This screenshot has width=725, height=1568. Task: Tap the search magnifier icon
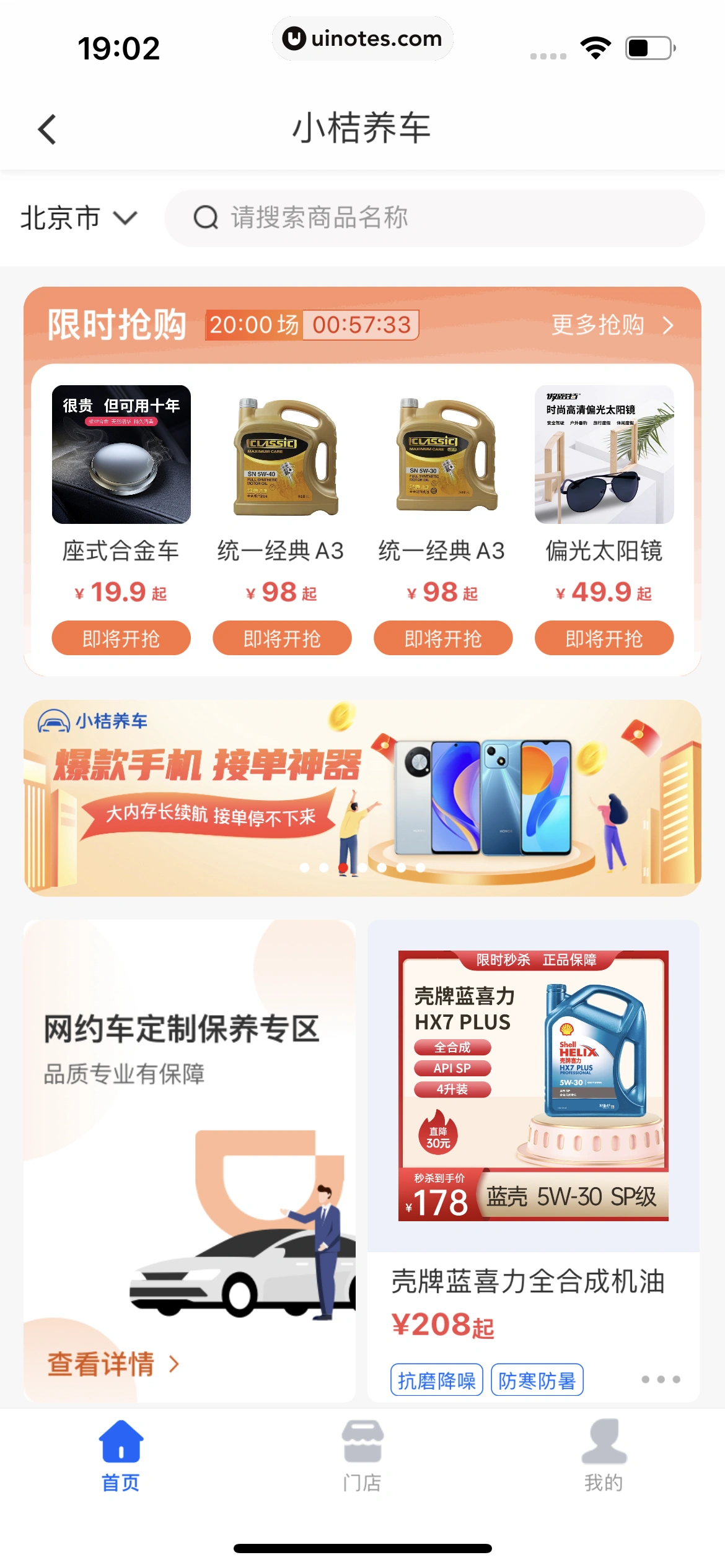click(x=206, y=218)
